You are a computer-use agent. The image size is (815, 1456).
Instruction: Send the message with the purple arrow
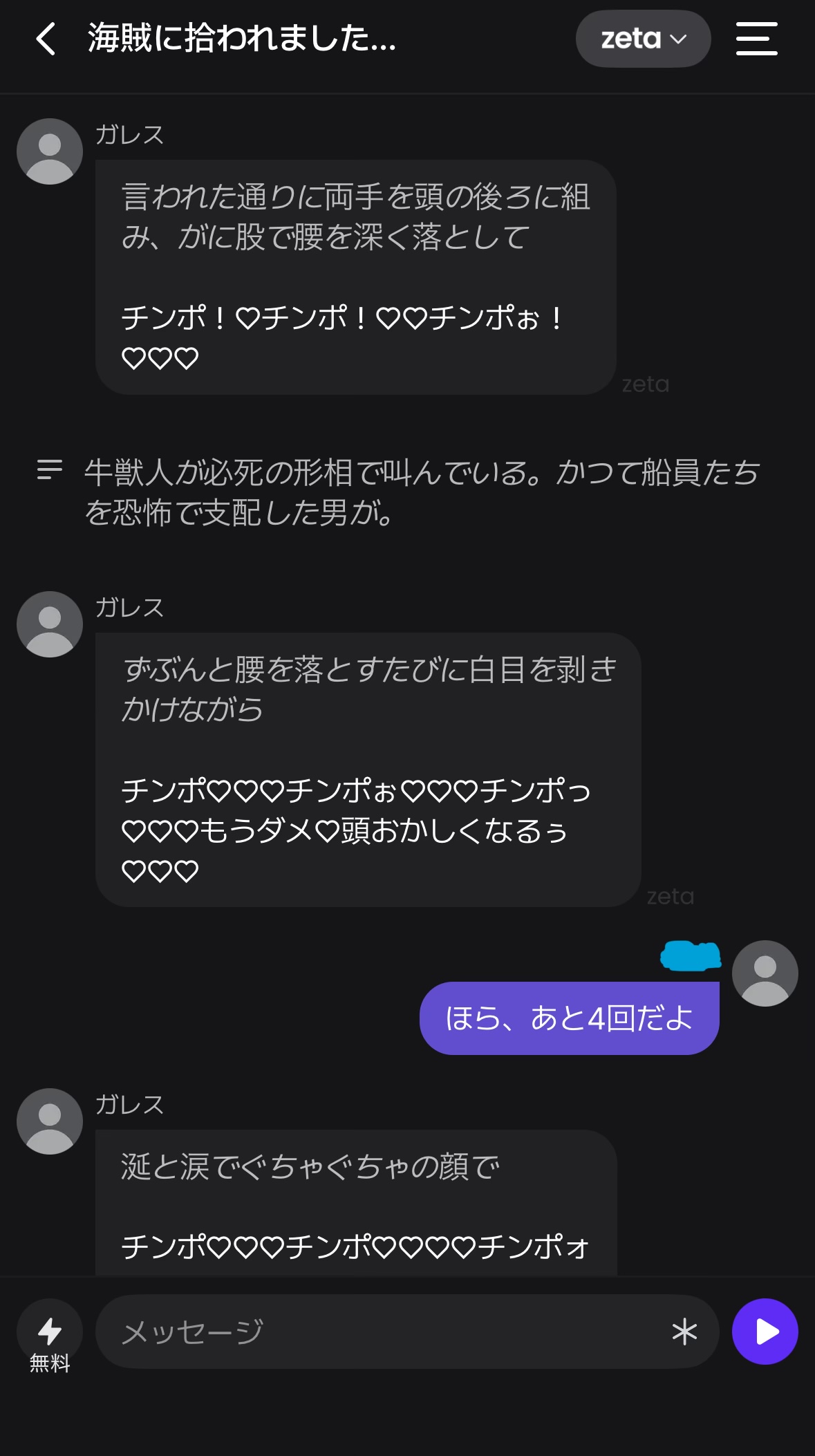click(765, 1332)
